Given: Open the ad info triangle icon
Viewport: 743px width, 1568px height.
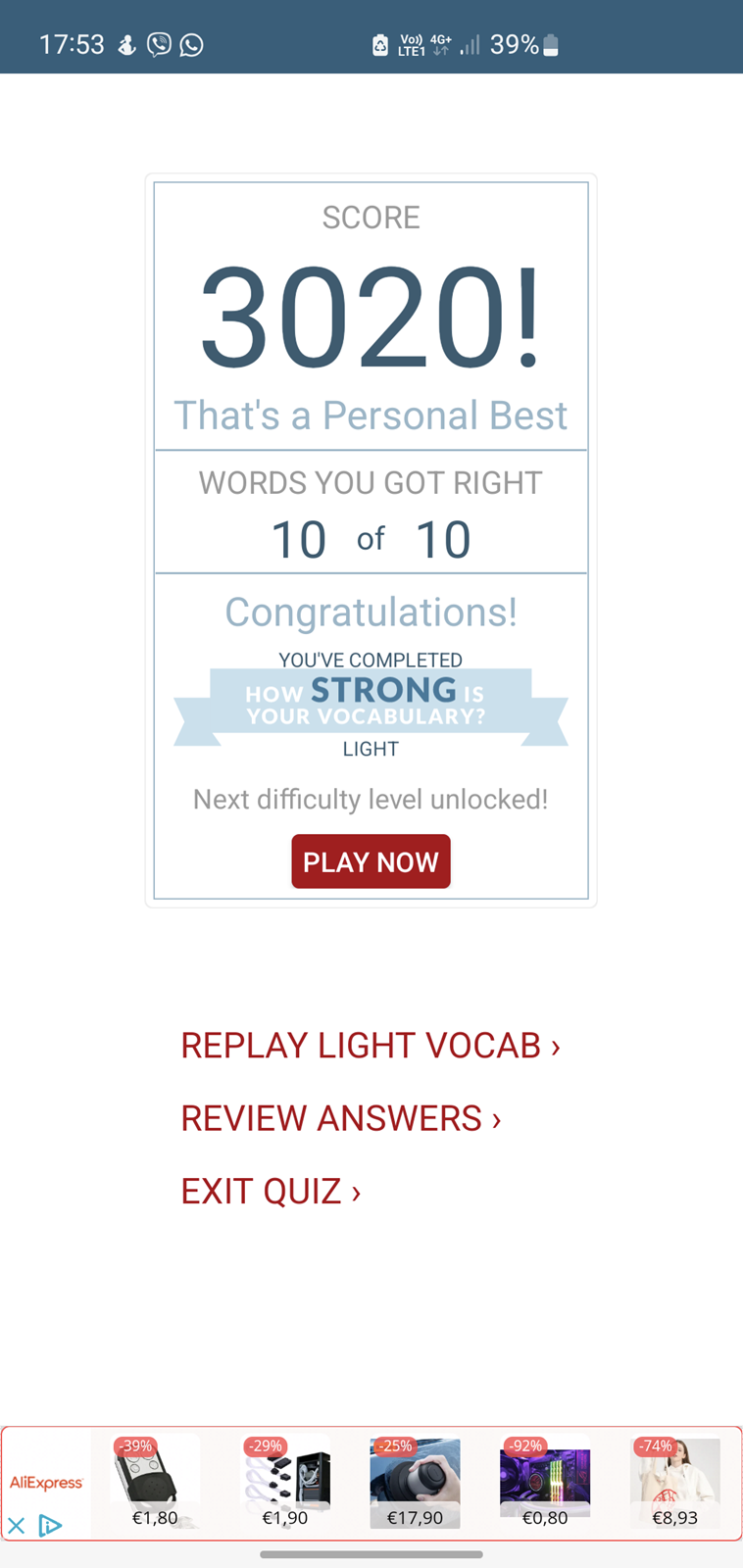Looking at the screenshot, I should [x=50, y=1526].
